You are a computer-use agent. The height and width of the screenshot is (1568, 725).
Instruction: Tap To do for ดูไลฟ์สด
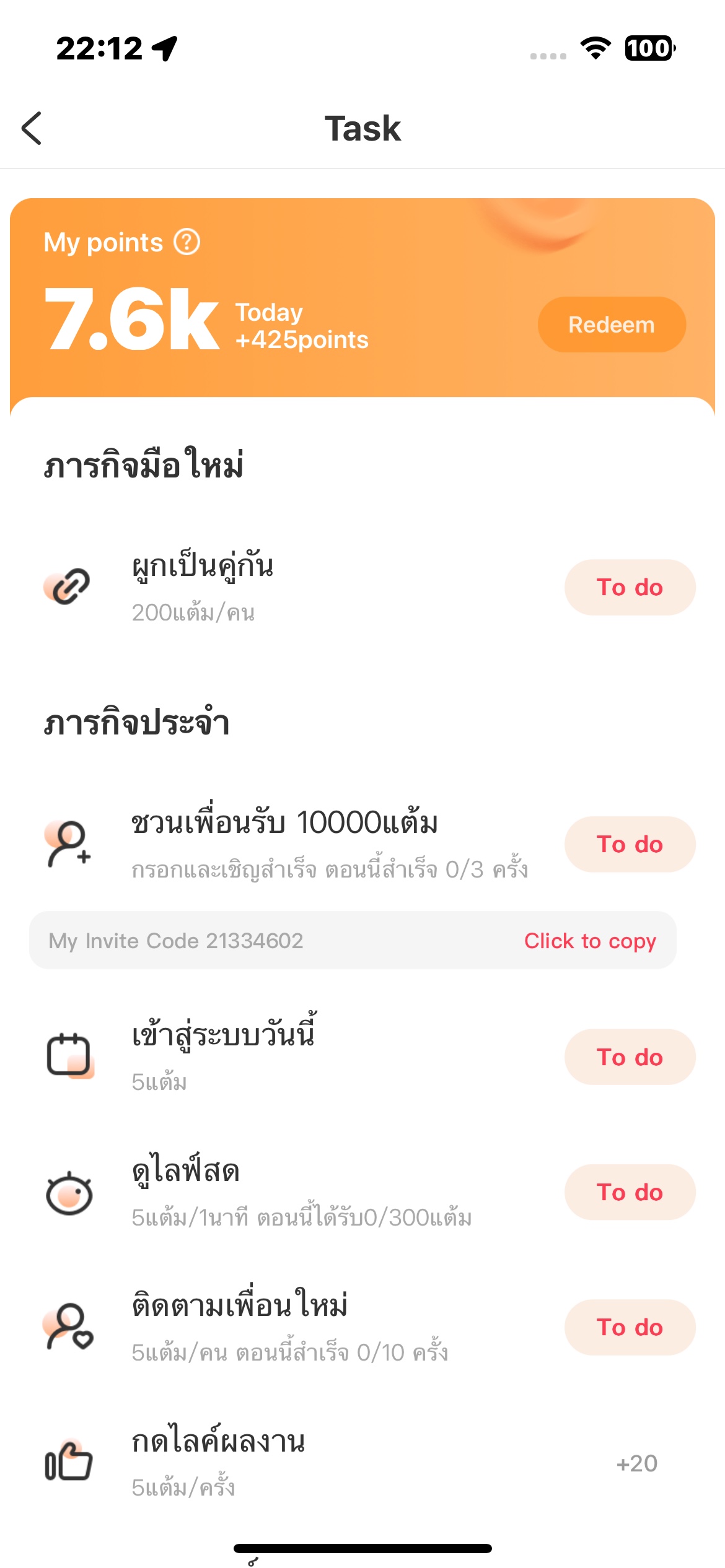point(630,1192)
